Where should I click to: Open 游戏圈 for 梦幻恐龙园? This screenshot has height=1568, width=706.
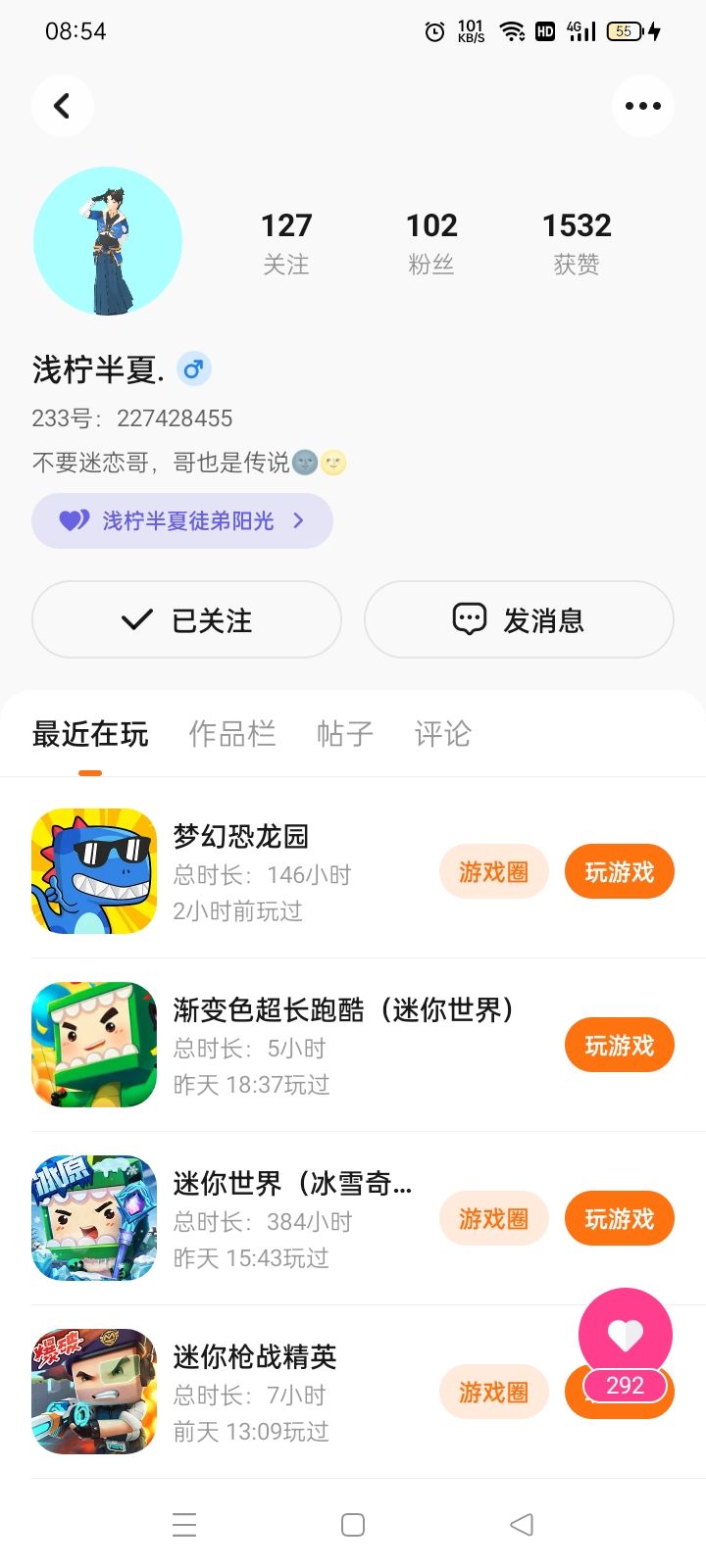coord(493,871)
